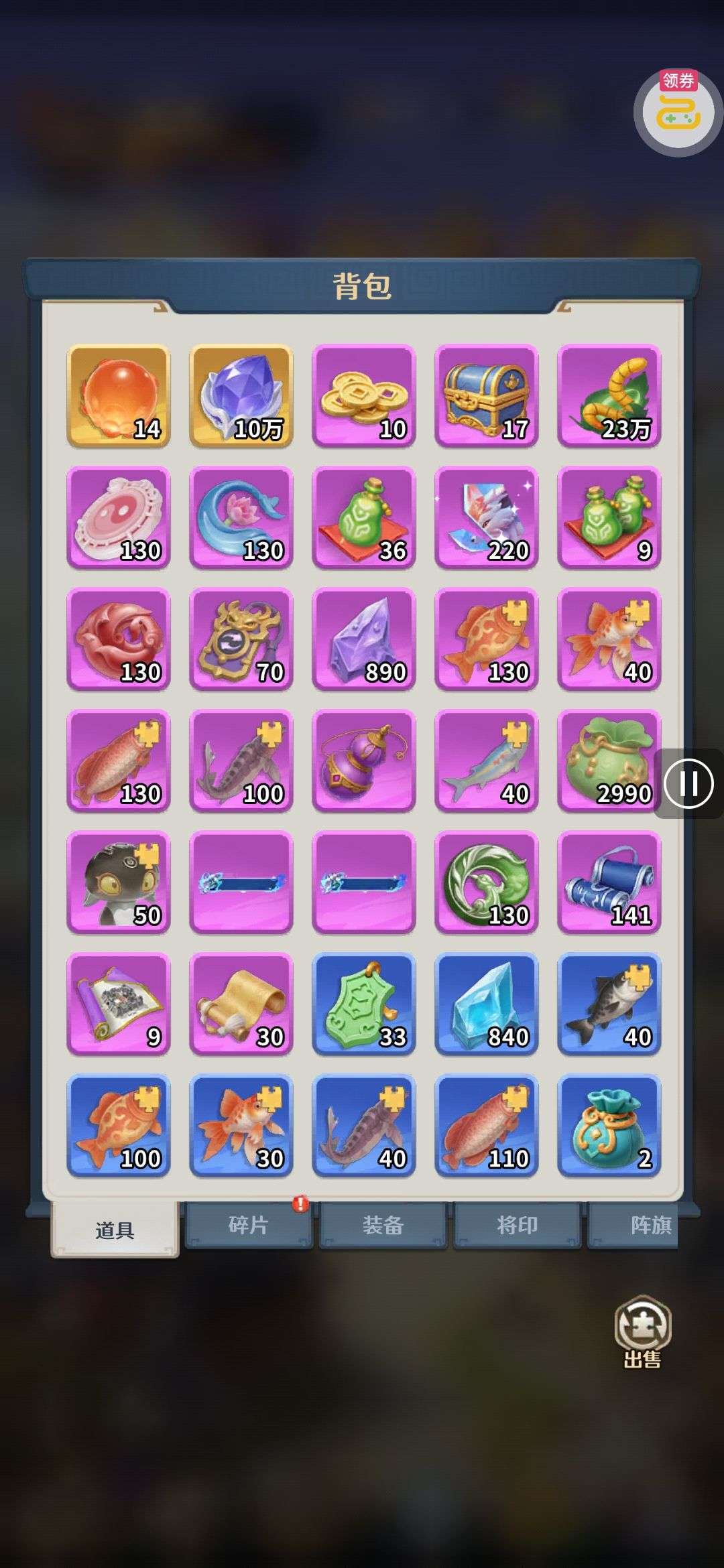Tap the green money pouch with 2990
724x1568 pixels.
coord(609,761)
